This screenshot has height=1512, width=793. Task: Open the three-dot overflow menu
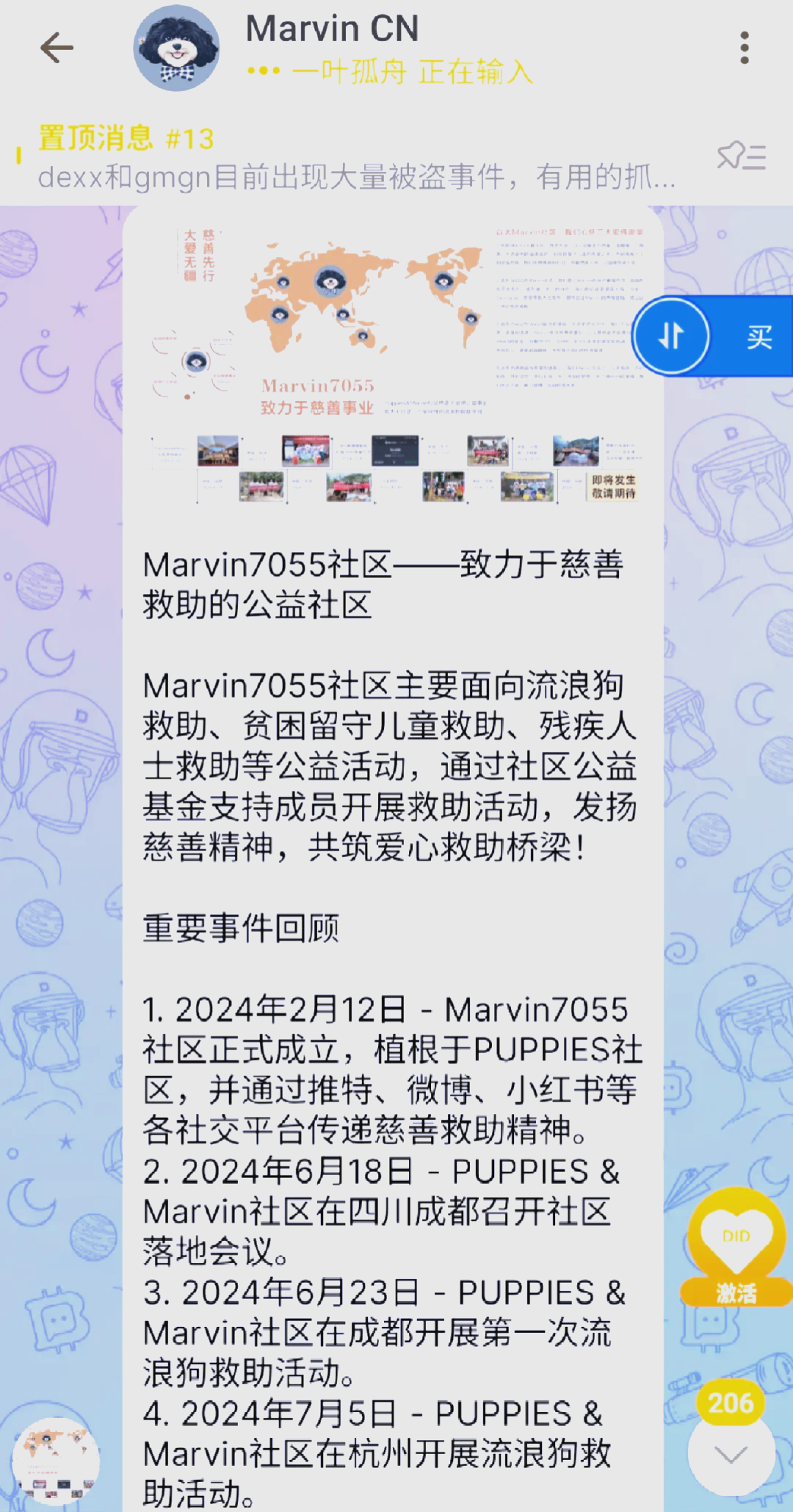[744, 48]
